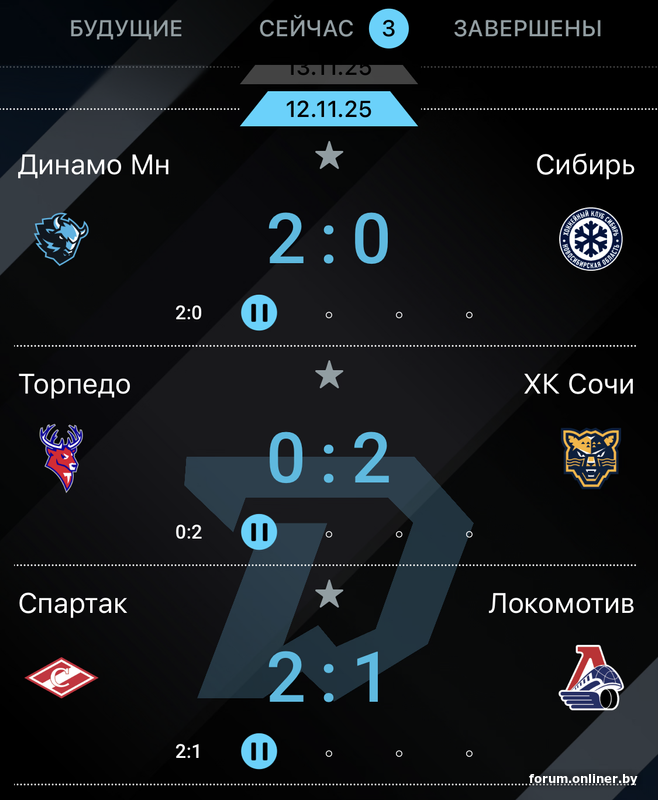Star the Спартак vs Локомотив match
The width and height of the screenshot is (658, 800).
[x=329, y=596]
